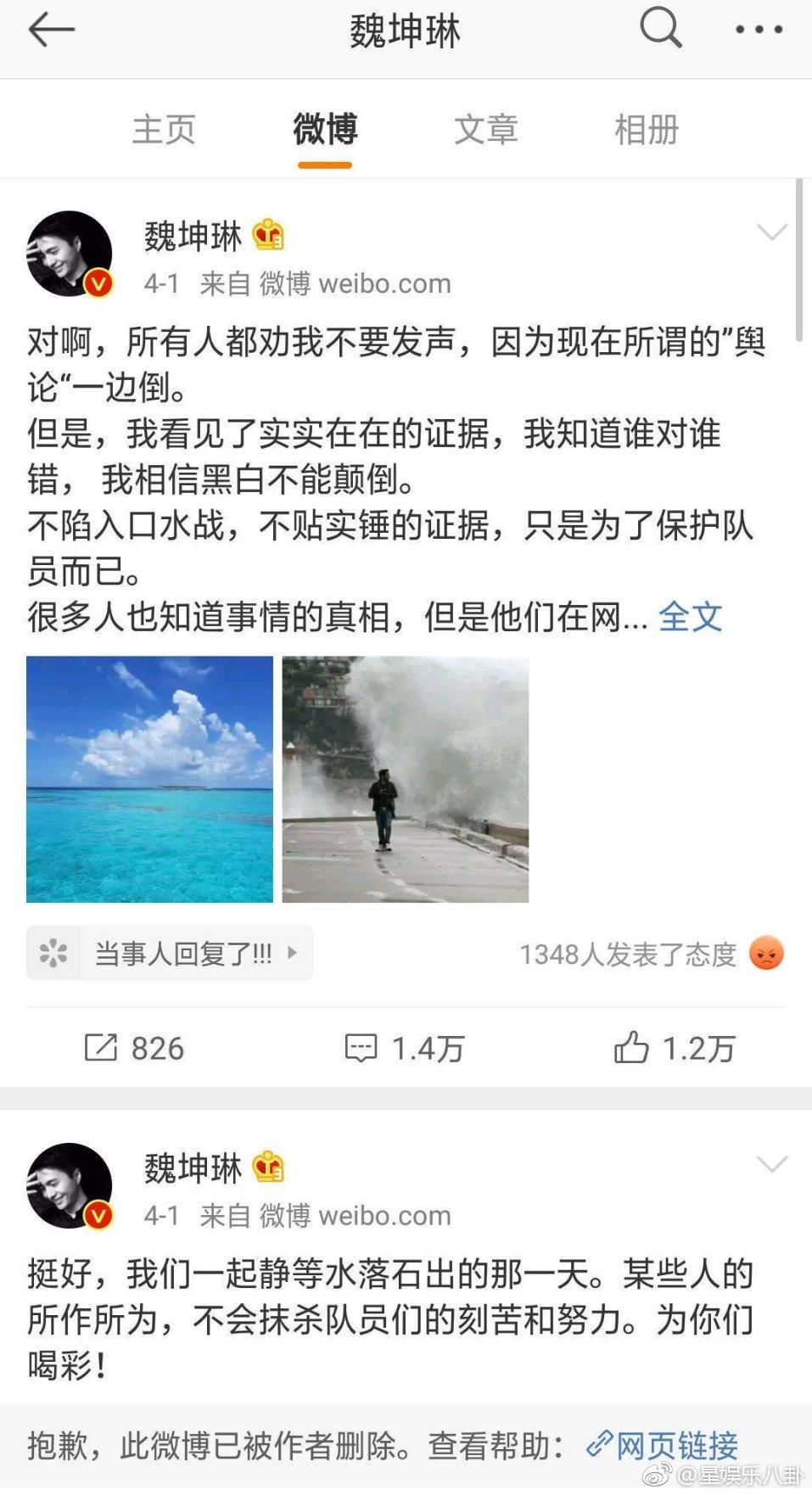Image resolution: width=812 pixels, height=1495 pixels.
Task: Open 魏坤琳's avatar on the first post
Action: tap(70, 254)
